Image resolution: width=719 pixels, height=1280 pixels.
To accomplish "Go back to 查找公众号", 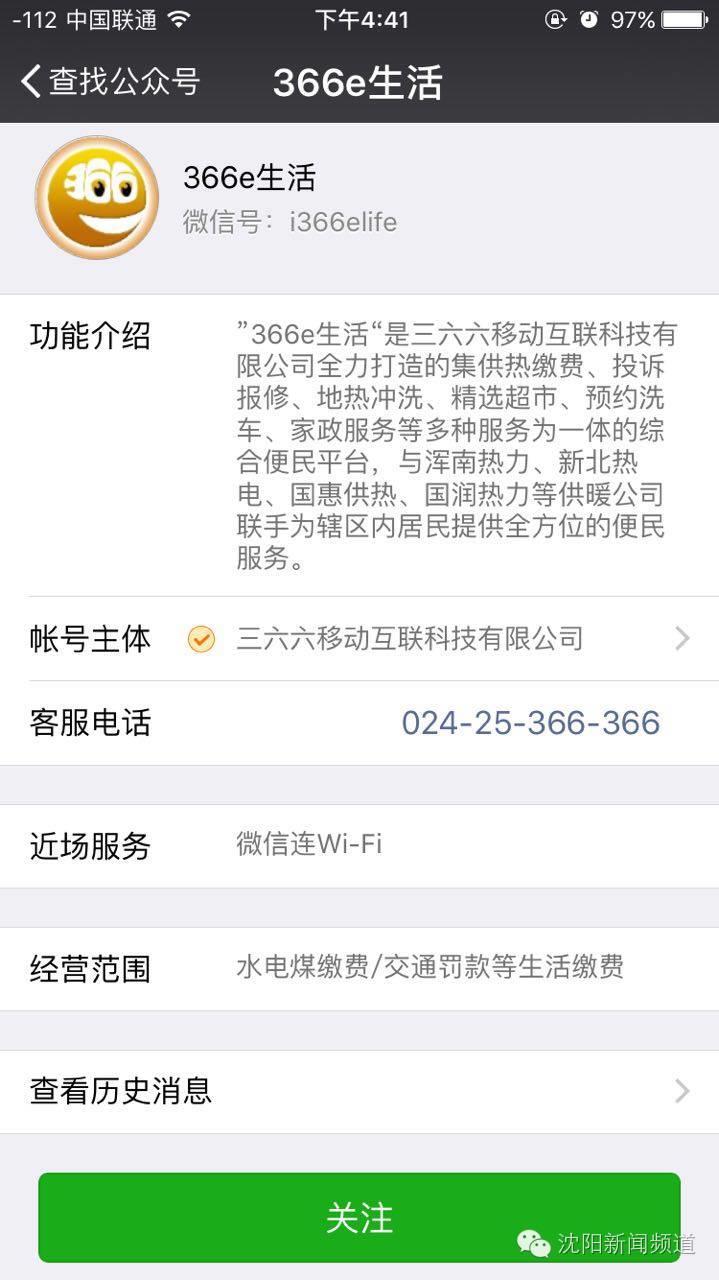I will pyautogui.click(x=110, y=82).
